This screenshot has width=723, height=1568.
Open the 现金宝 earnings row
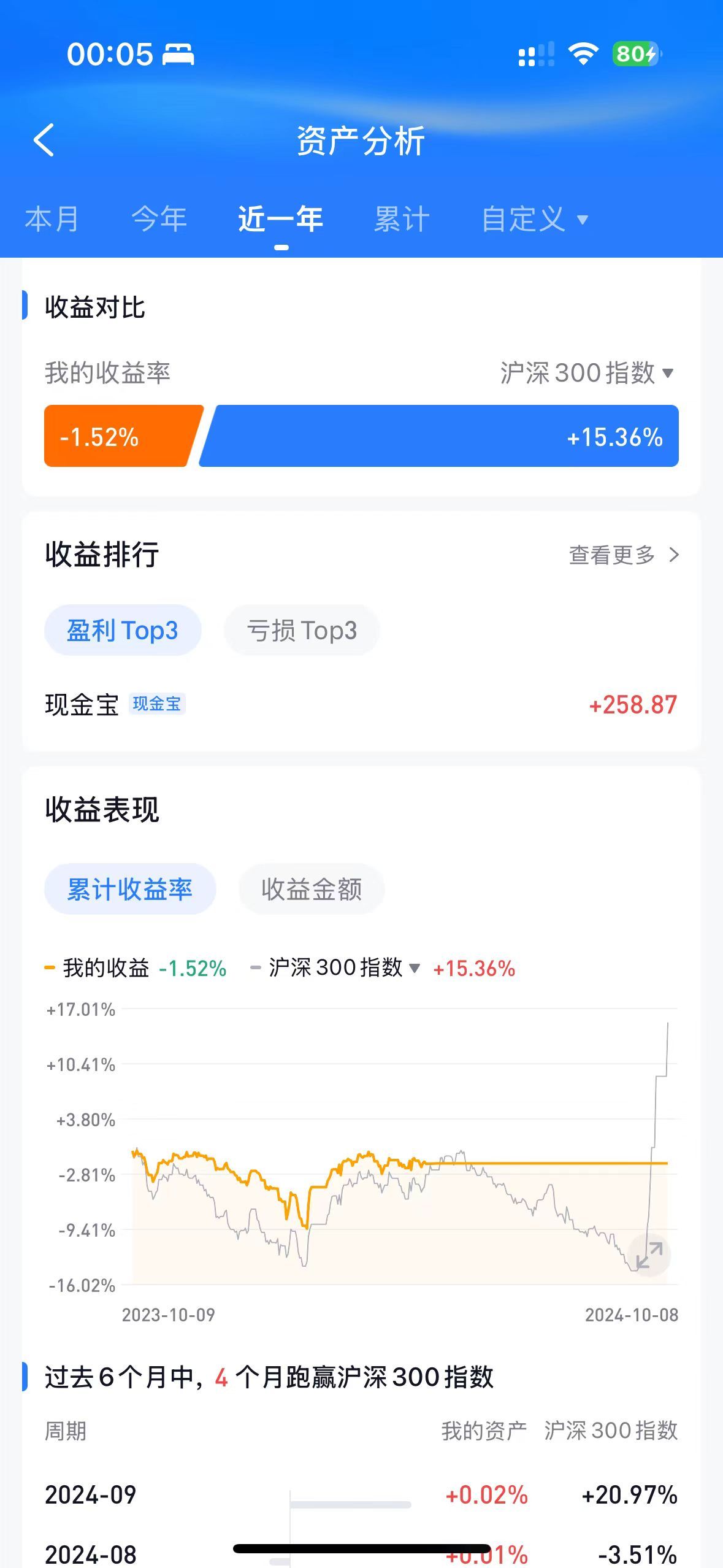tap(361, 704)
